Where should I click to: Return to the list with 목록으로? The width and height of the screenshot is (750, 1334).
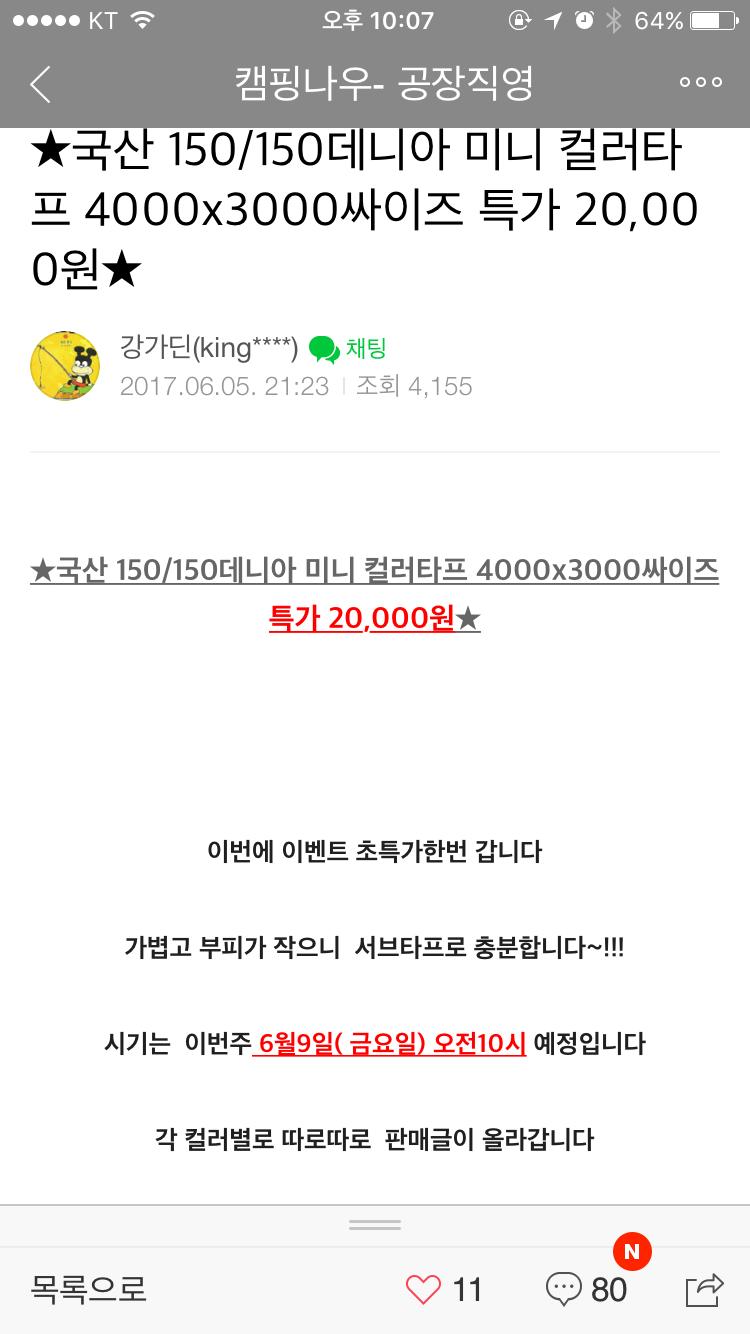tap(88, 1288)
